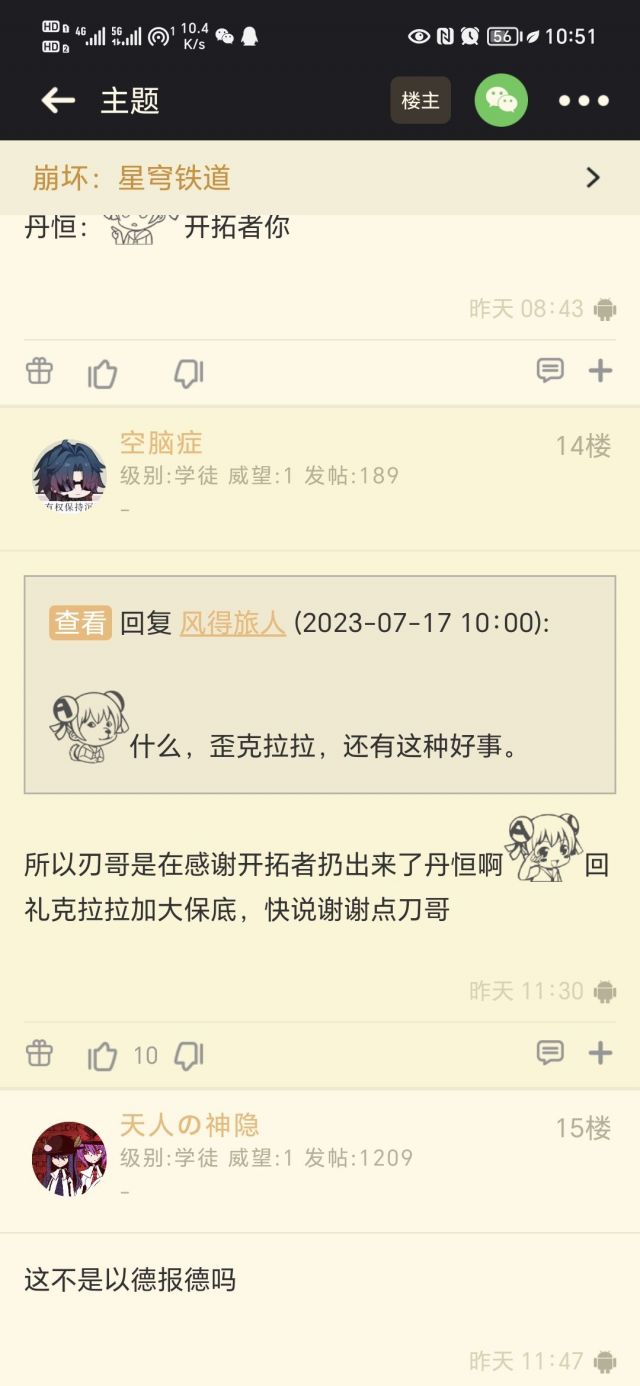Open 空脑症's user profile
Screen dimensions: 640x1386
(x=162, y=443)
